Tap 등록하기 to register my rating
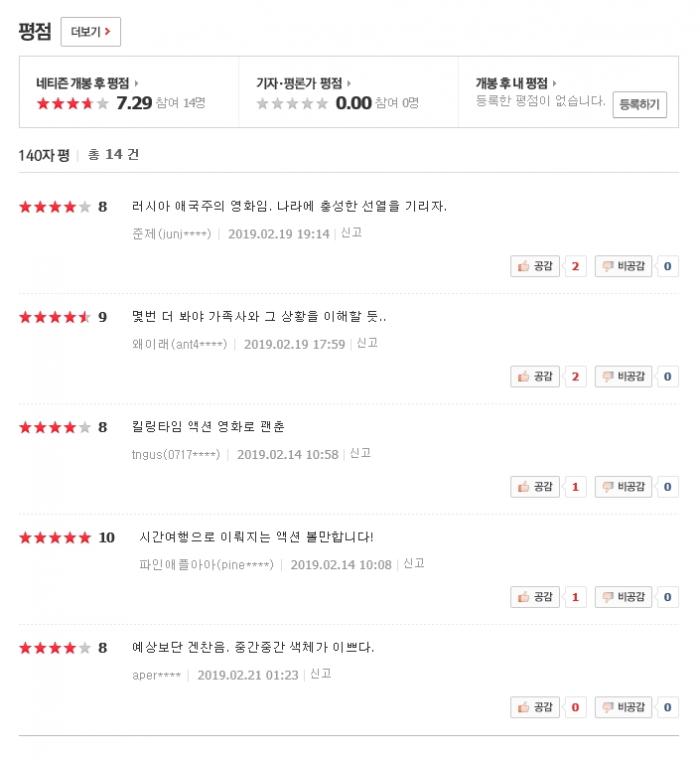 (639, 104)
